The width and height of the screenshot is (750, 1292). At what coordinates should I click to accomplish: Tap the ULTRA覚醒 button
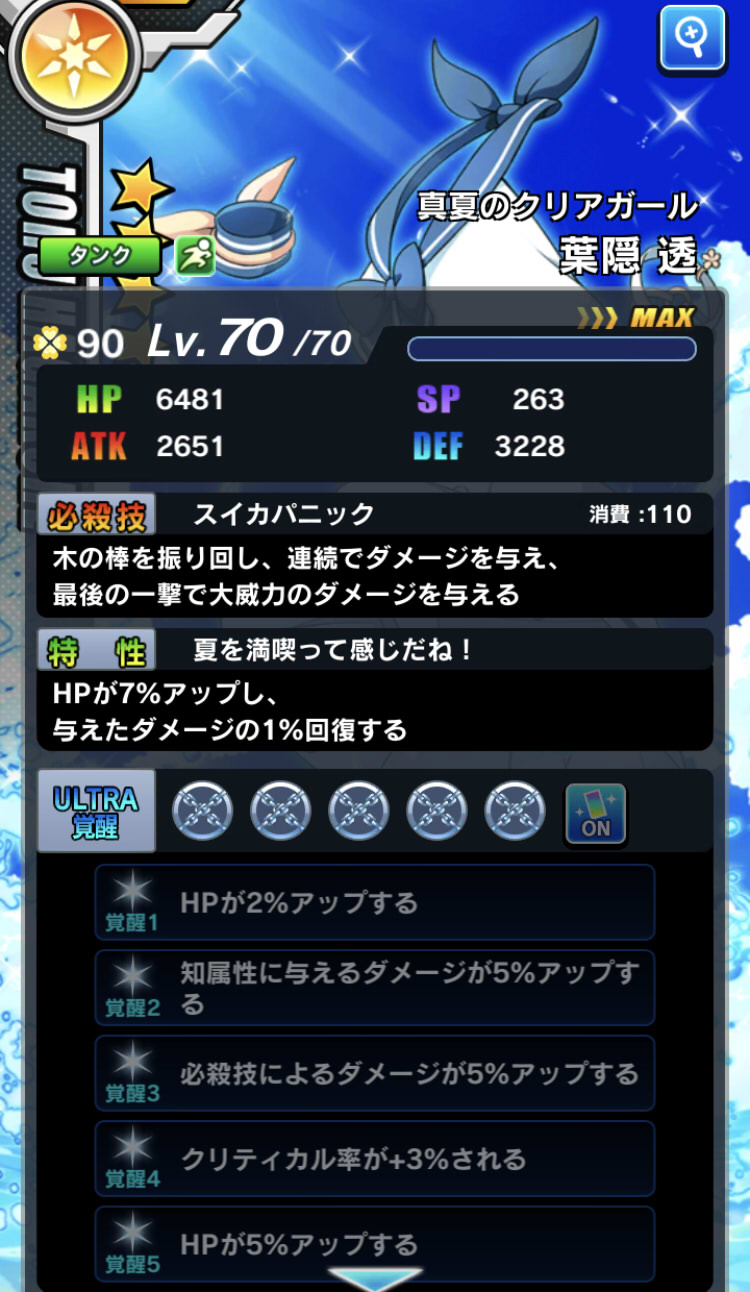click(x=96, y=811)
